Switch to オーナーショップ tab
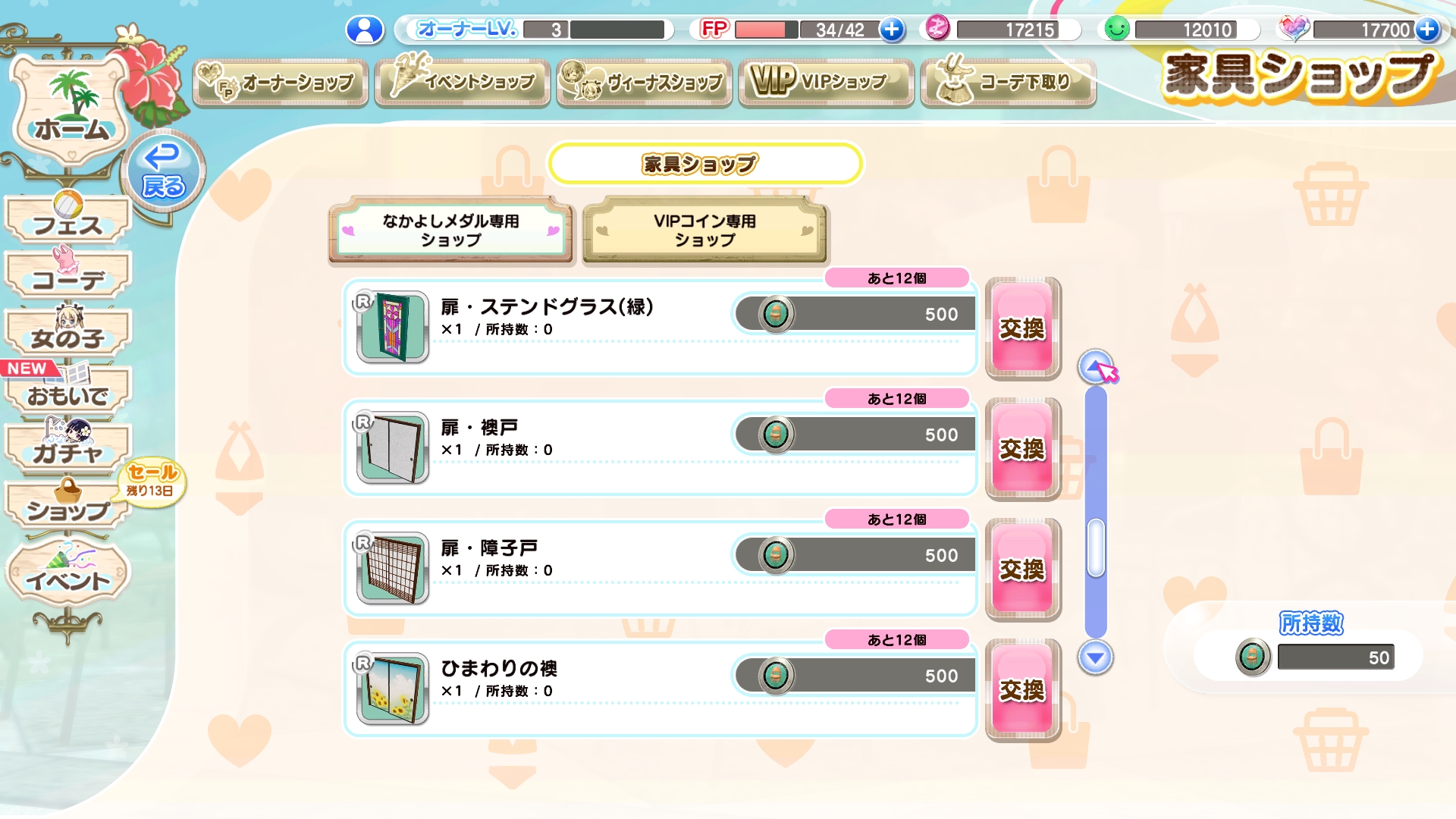Image resolution: width=1456 pixels, height=819 pixels. [x=281, y=82]
